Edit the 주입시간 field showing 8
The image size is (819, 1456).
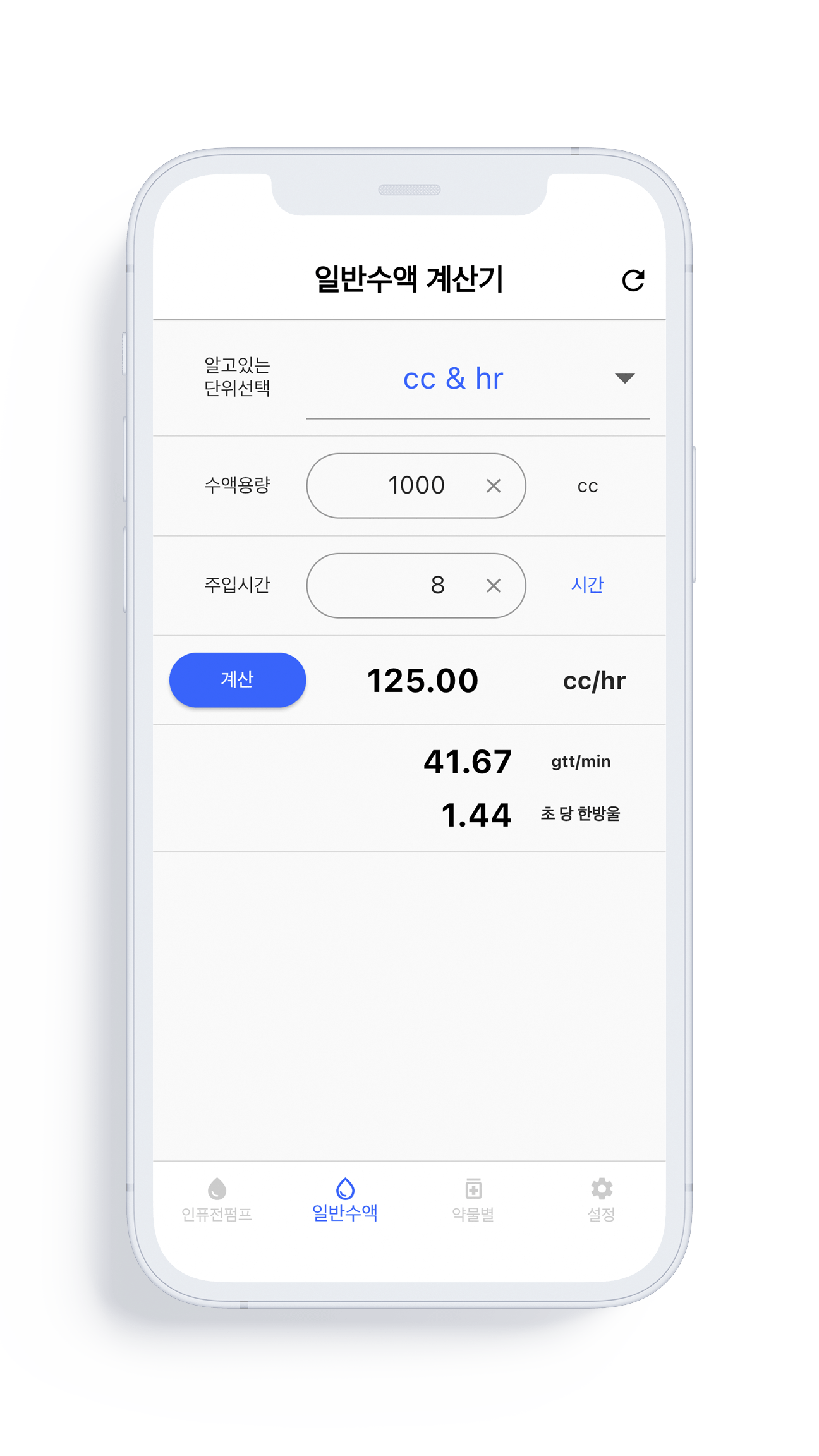(404, 585)
